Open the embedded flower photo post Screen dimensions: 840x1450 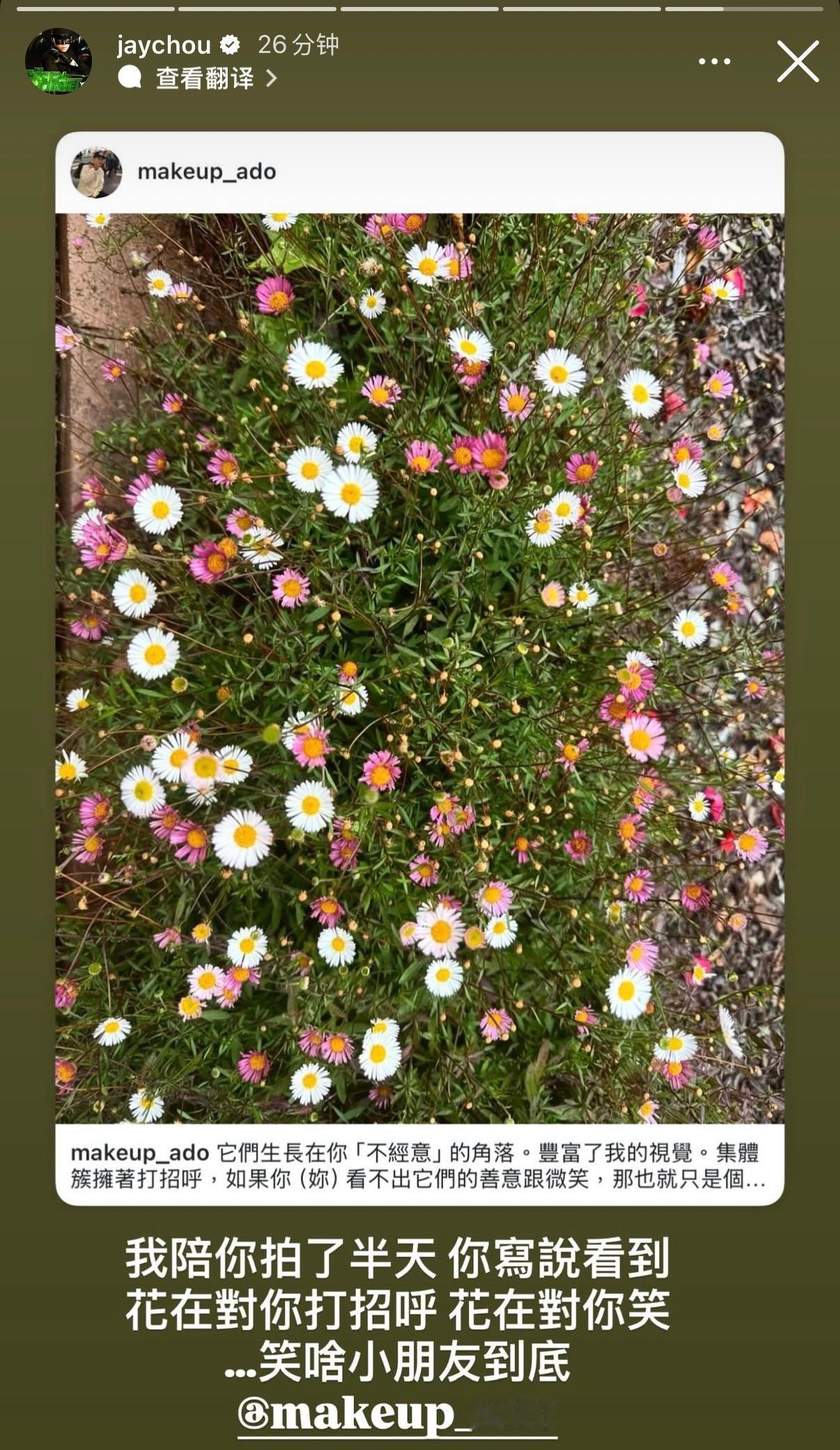click(x=425, y=662)
